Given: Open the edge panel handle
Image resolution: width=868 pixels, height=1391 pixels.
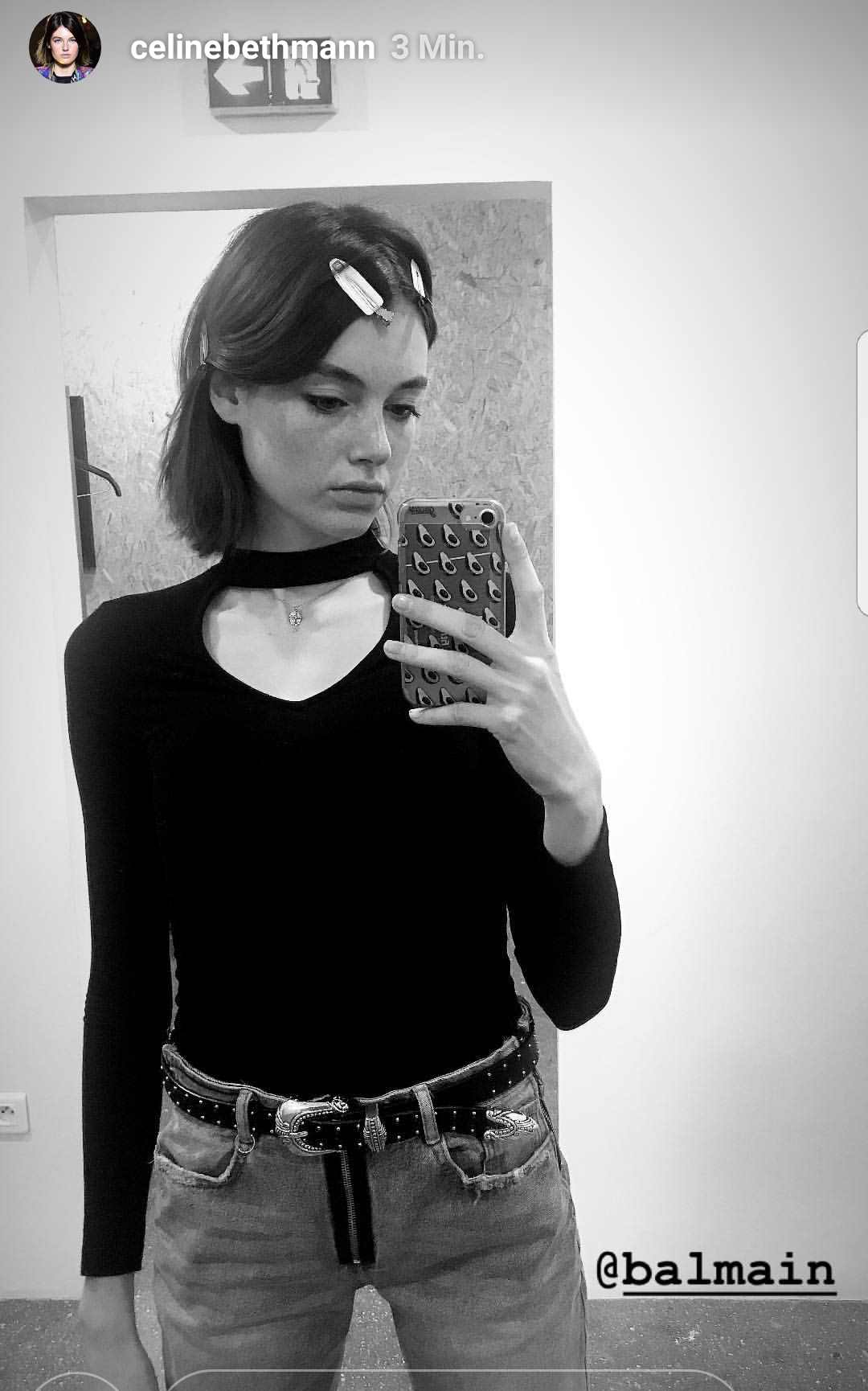Looking at the screenshot, I should 862,474.
